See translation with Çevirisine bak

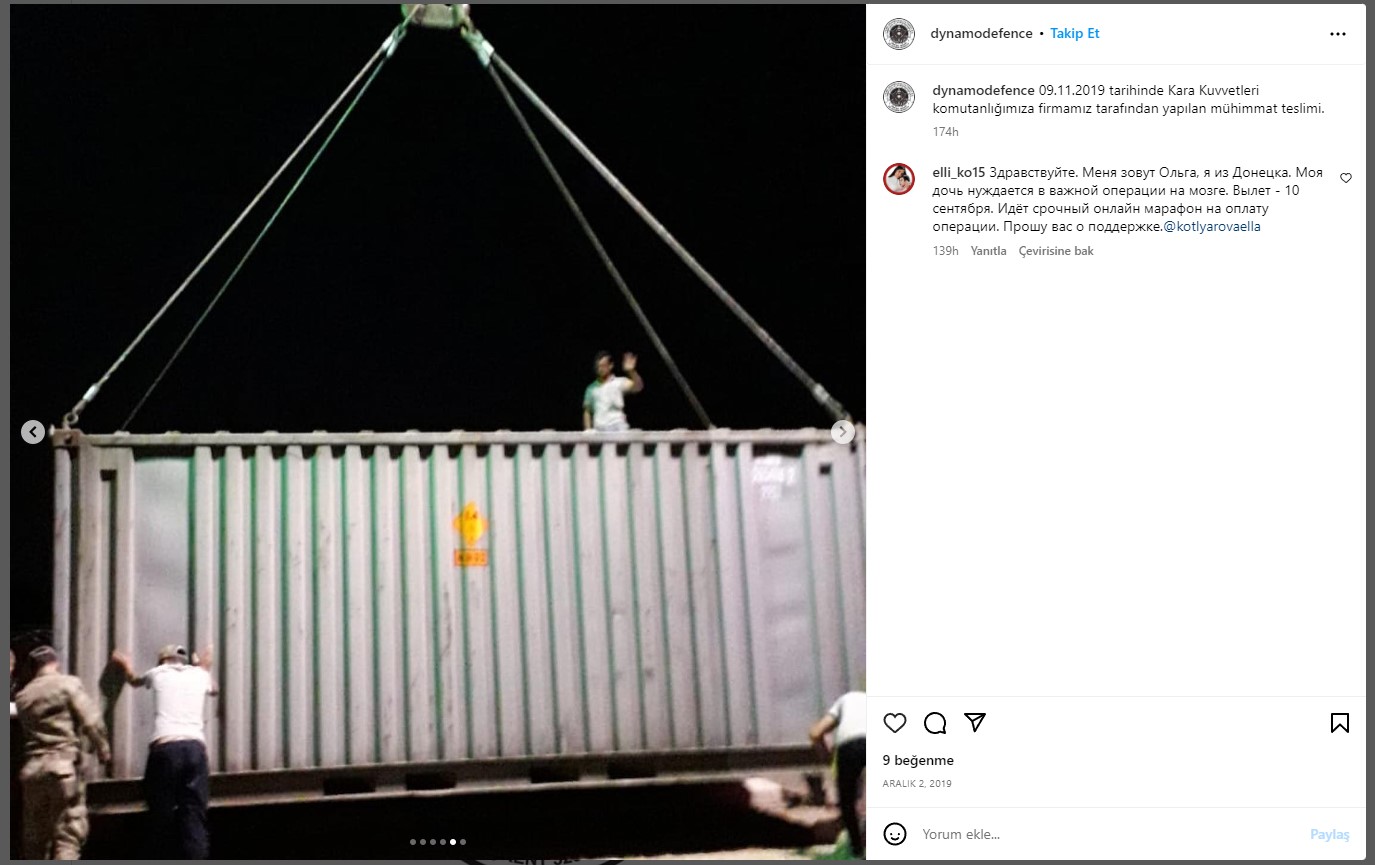point(1055,251)
